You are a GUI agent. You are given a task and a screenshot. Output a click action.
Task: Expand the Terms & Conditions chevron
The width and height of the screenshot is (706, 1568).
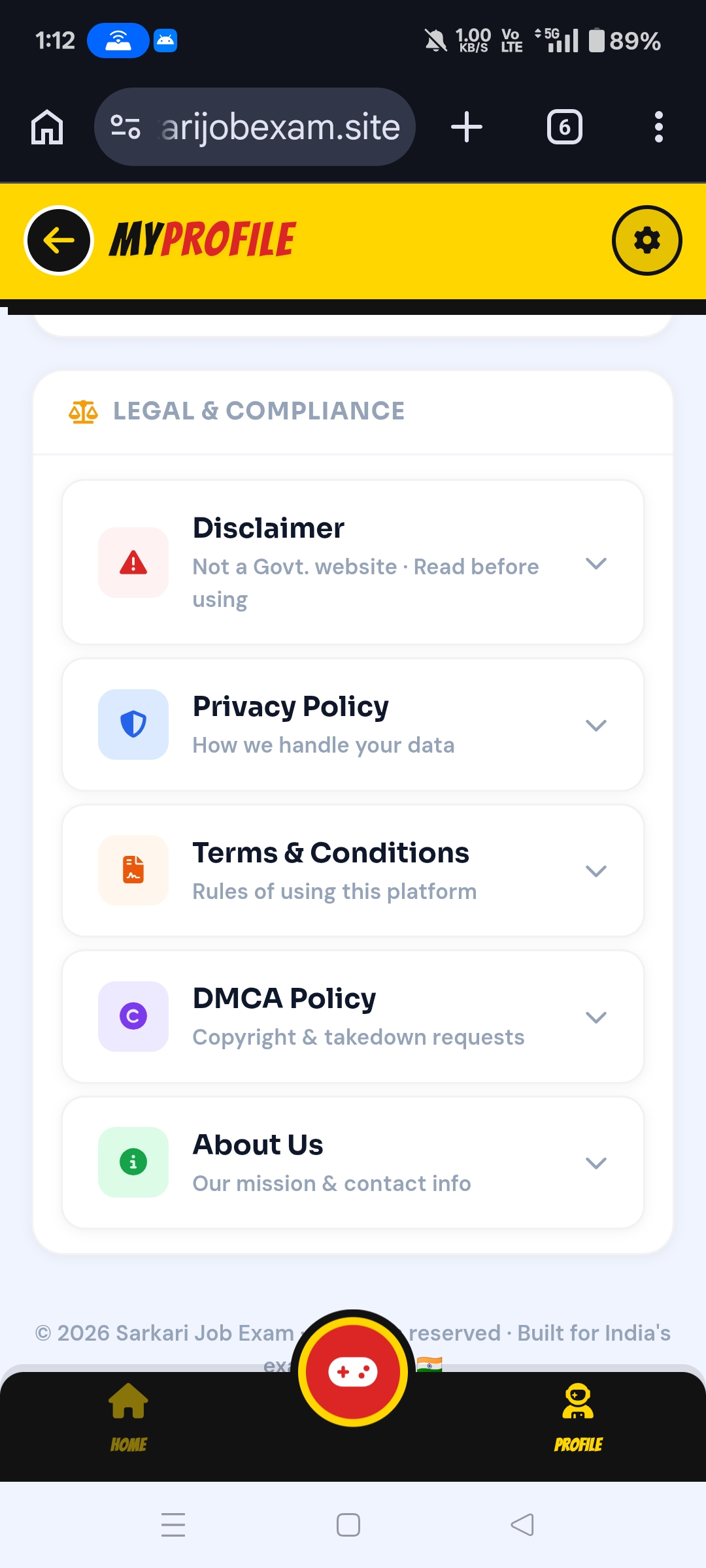pyautogui.click(x=596, y=871)
